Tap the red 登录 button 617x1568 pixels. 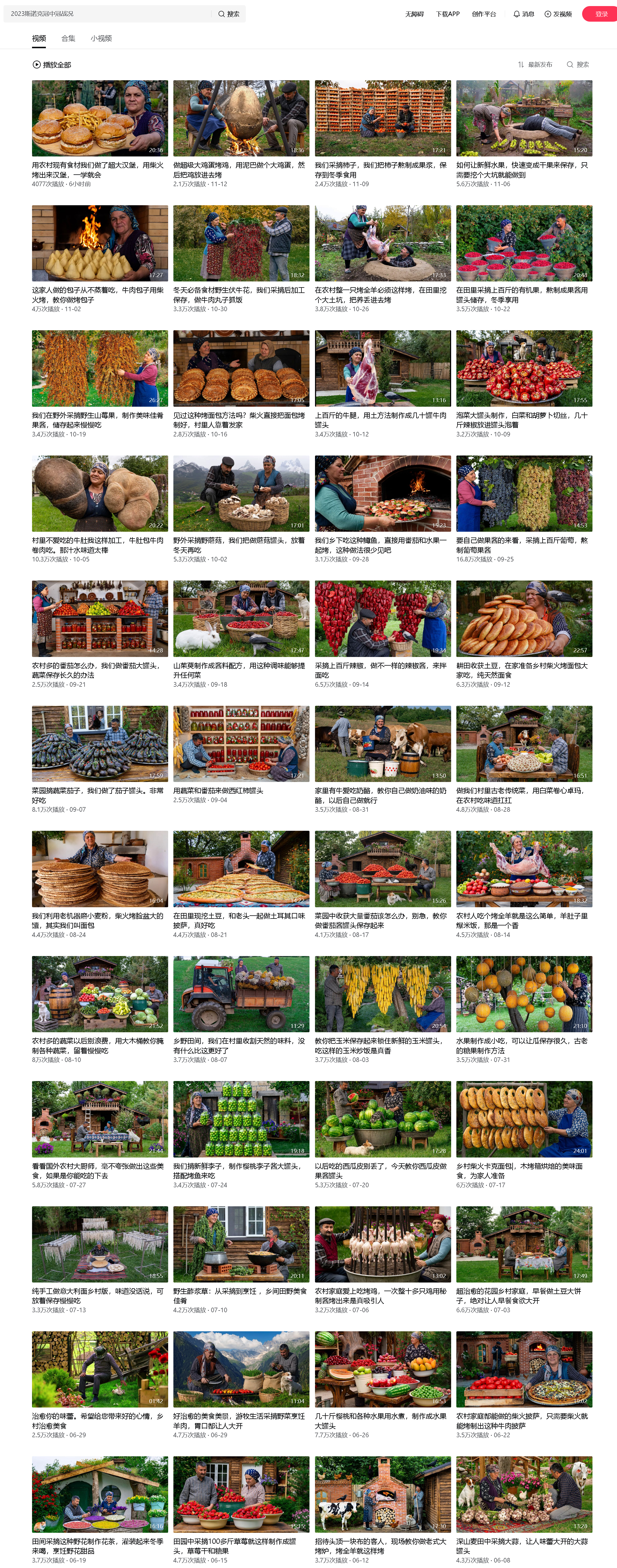(x=601, y=14)
